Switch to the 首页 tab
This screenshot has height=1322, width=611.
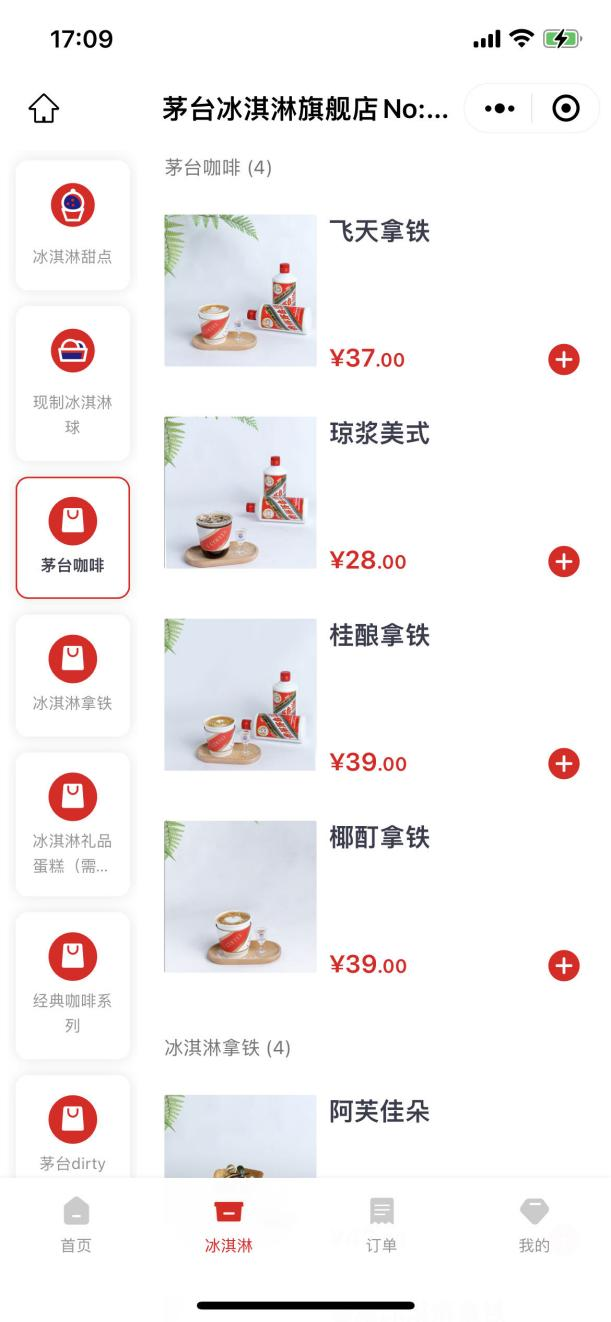point(76,1224)
